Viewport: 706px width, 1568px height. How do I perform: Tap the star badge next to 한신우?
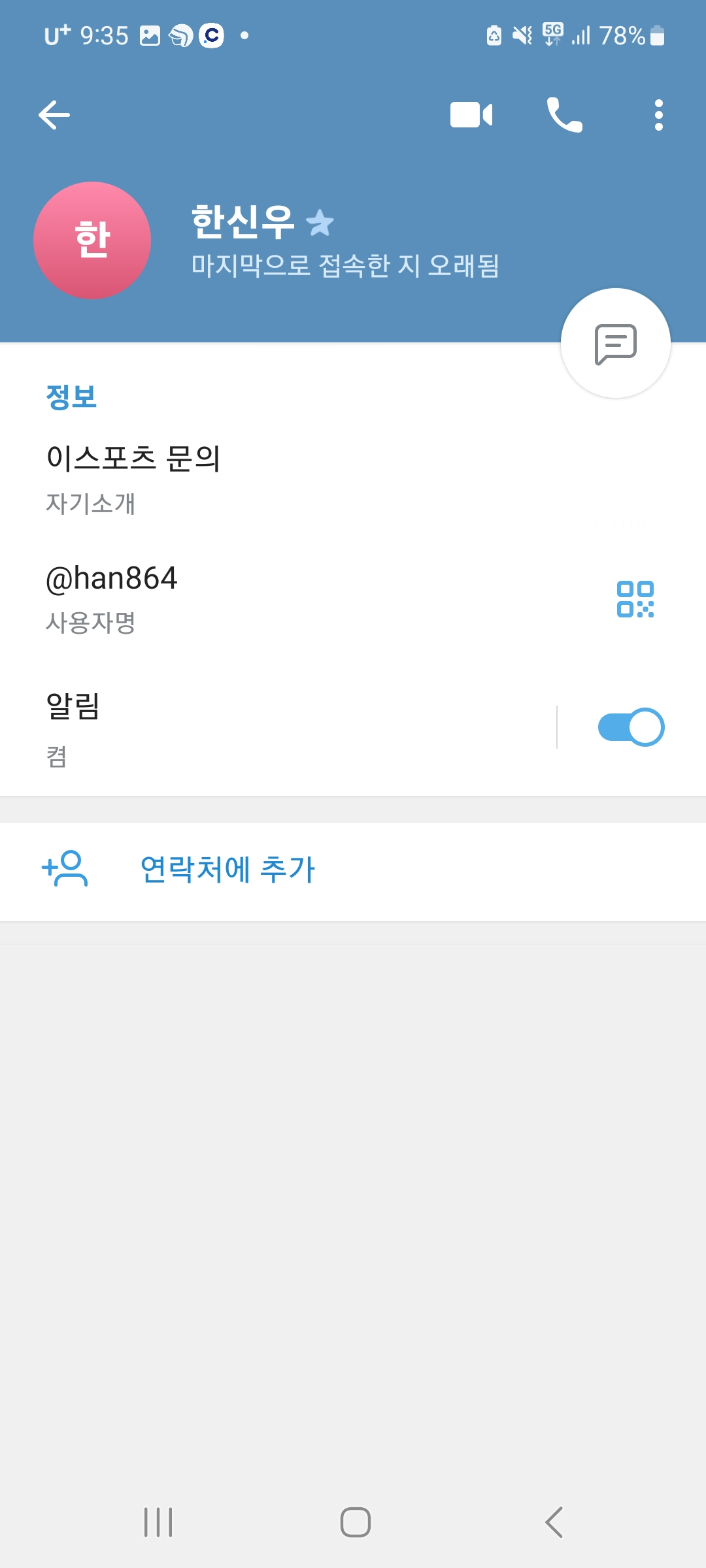tap(320, 222)
